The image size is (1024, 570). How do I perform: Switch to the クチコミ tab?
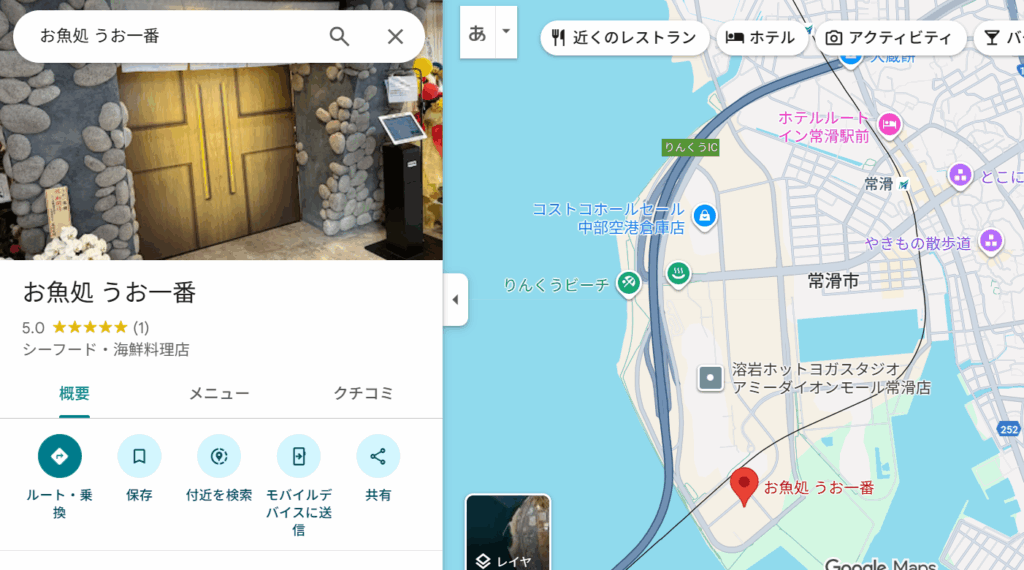point(363,394)
